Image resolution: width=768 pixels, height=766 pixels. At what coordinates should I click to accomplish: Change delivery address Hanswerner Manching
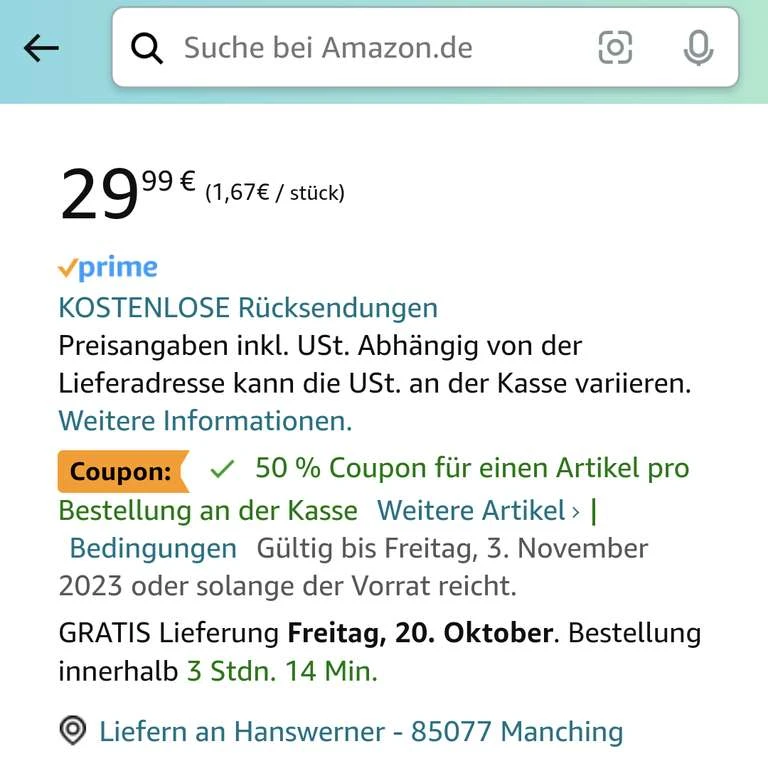360,732
